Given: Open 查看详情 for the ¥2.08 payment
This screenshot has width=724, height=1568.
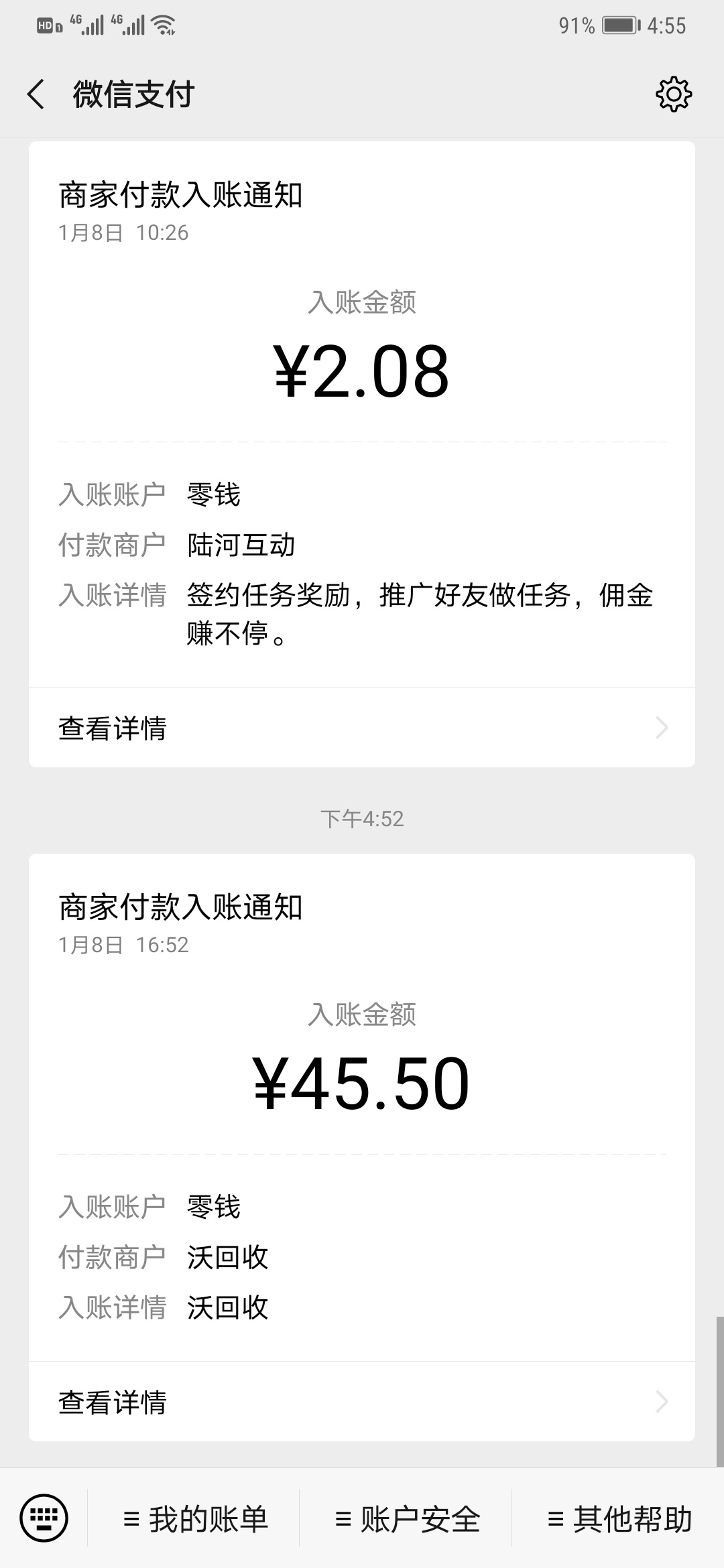Looking at the screenshot, I should pyautogui.click(x=362, y=728).
